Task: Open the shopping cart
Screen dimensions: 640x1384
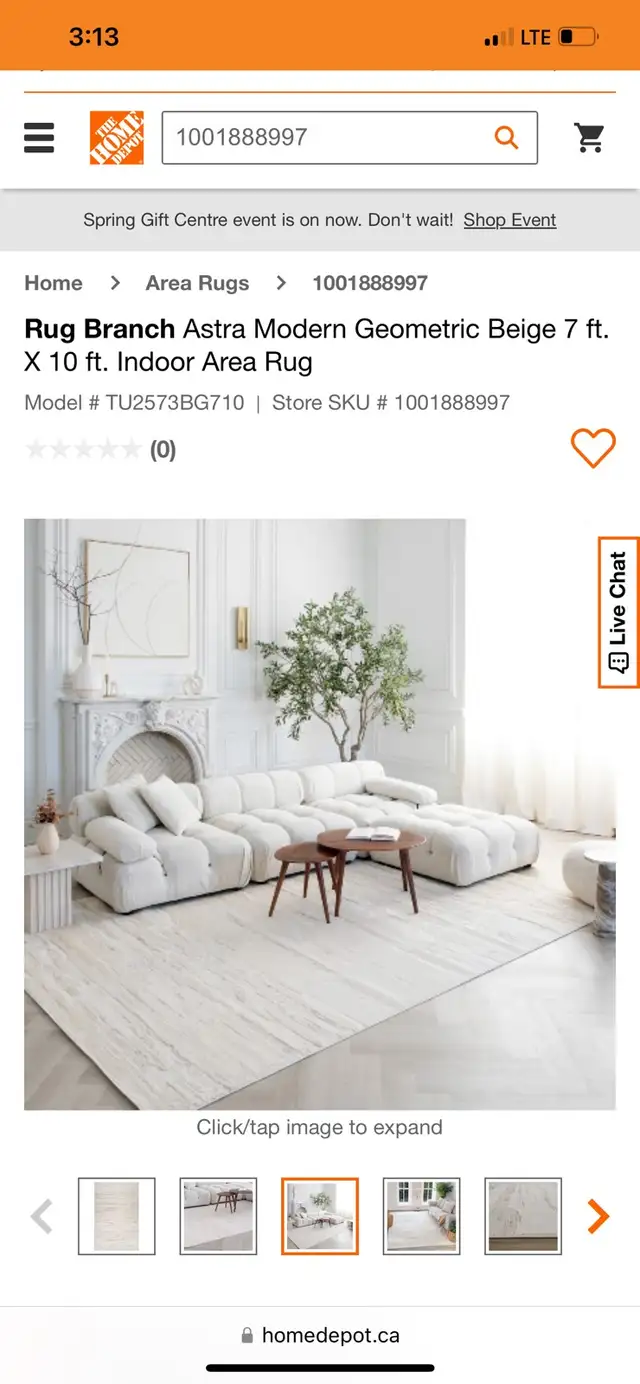Action: click(x=590, y=137)
